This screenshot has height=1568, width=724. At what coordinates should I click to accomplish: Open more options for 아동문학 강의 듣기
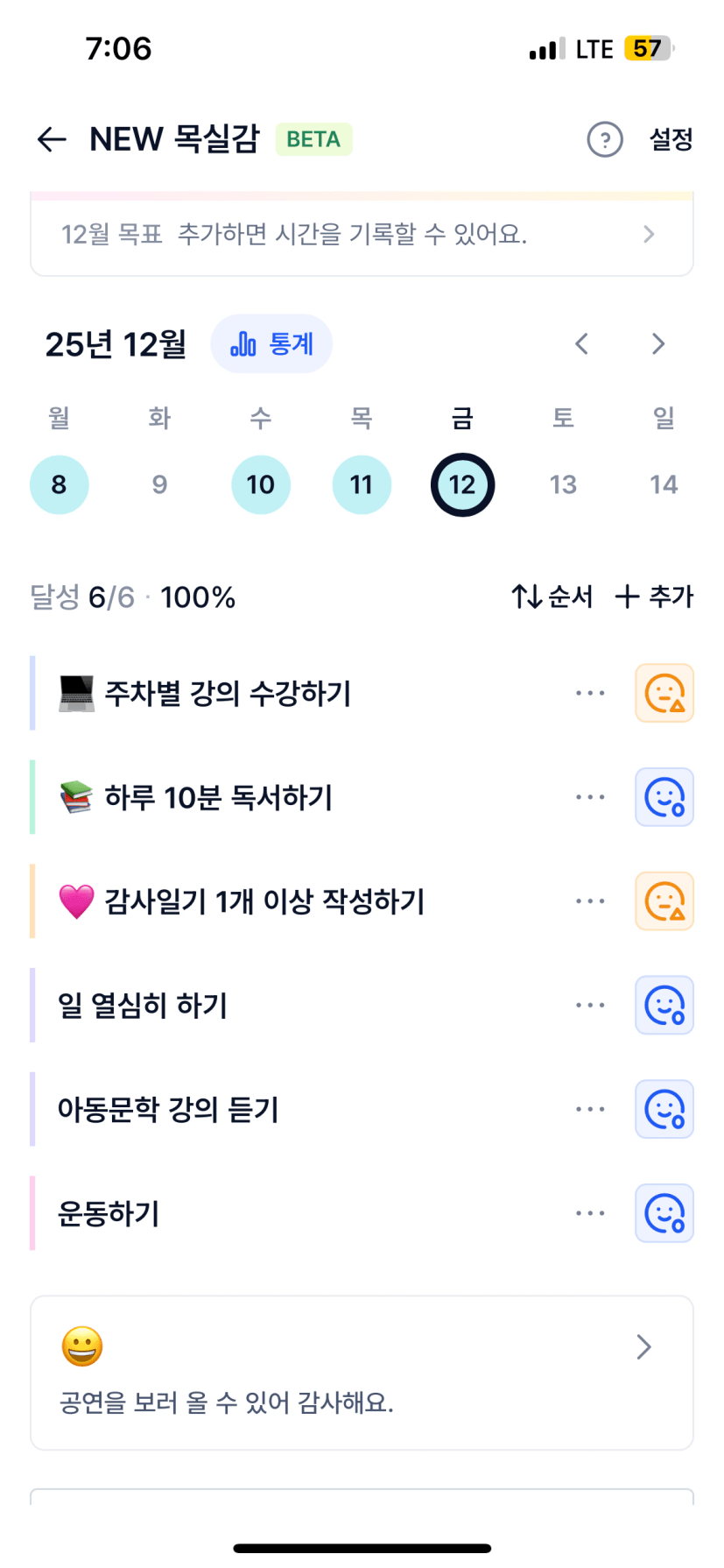click(590, 1110)
